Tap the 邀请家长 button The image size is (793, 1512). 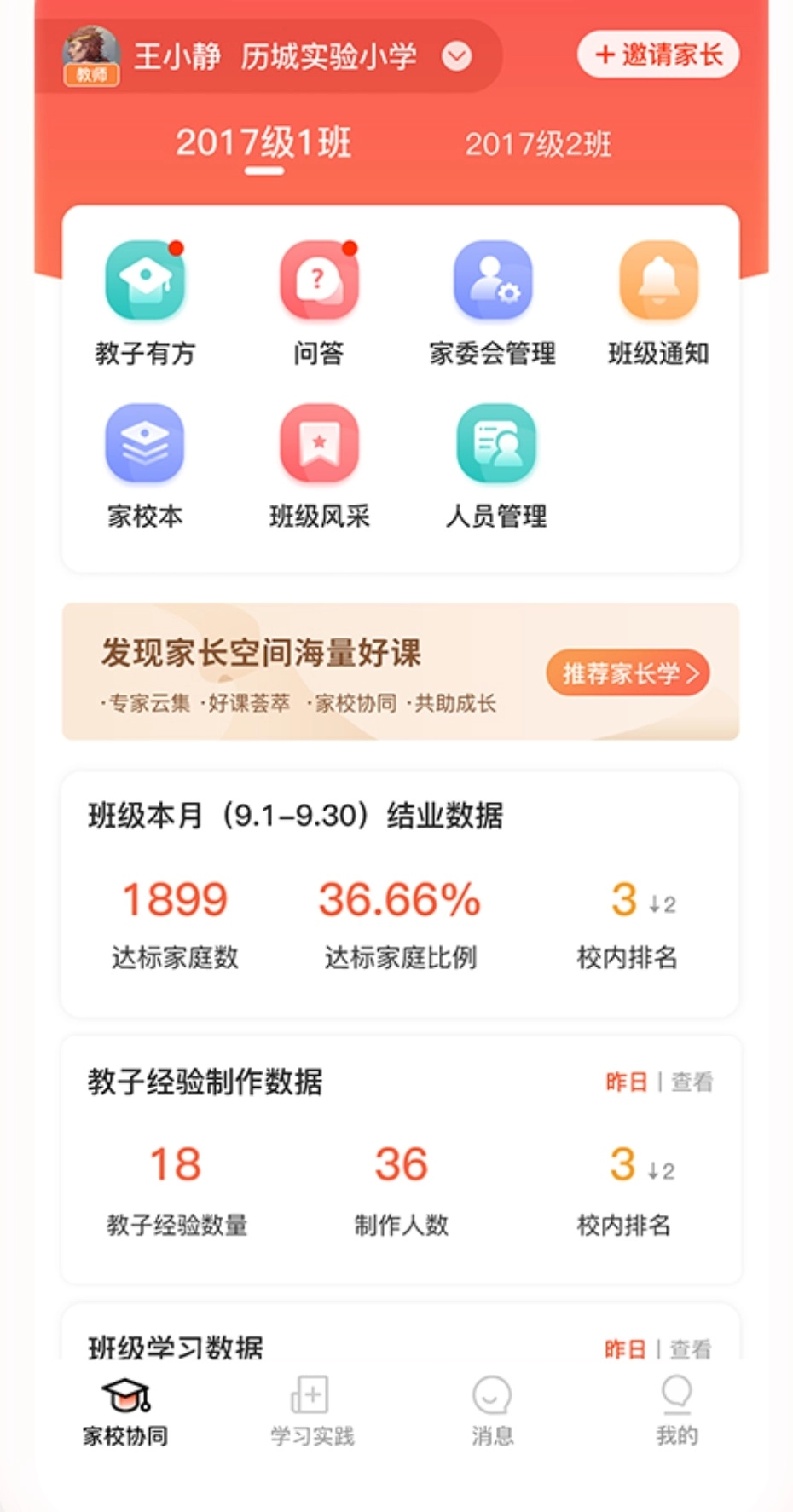(x=657, y=55)
